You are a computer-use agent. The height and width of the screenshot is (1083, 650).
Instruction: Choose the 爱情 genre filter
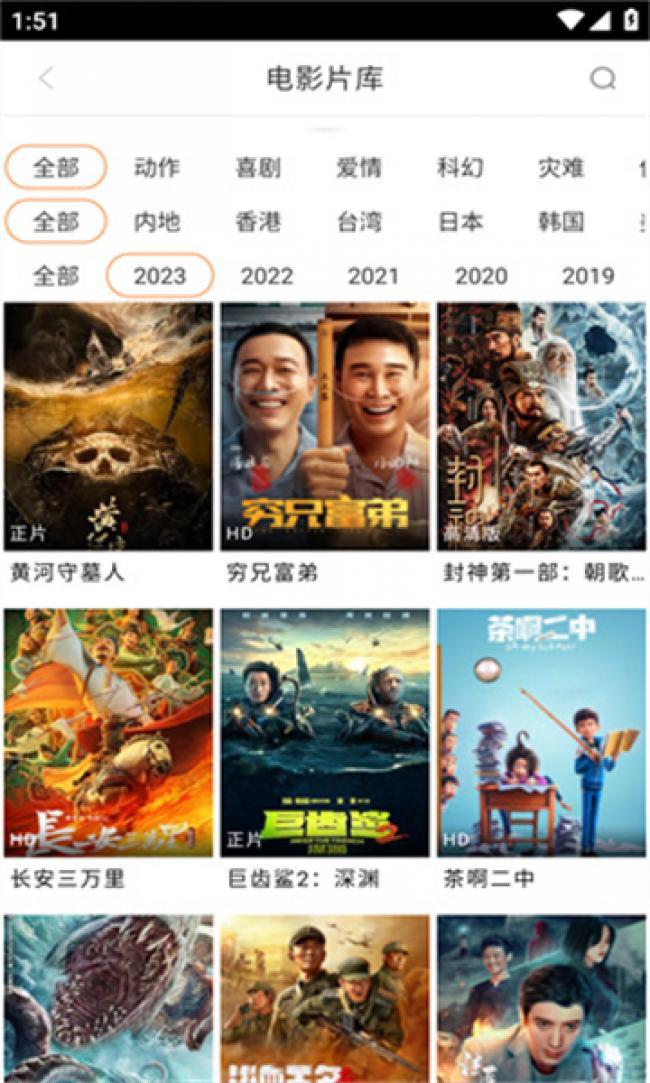359,167
